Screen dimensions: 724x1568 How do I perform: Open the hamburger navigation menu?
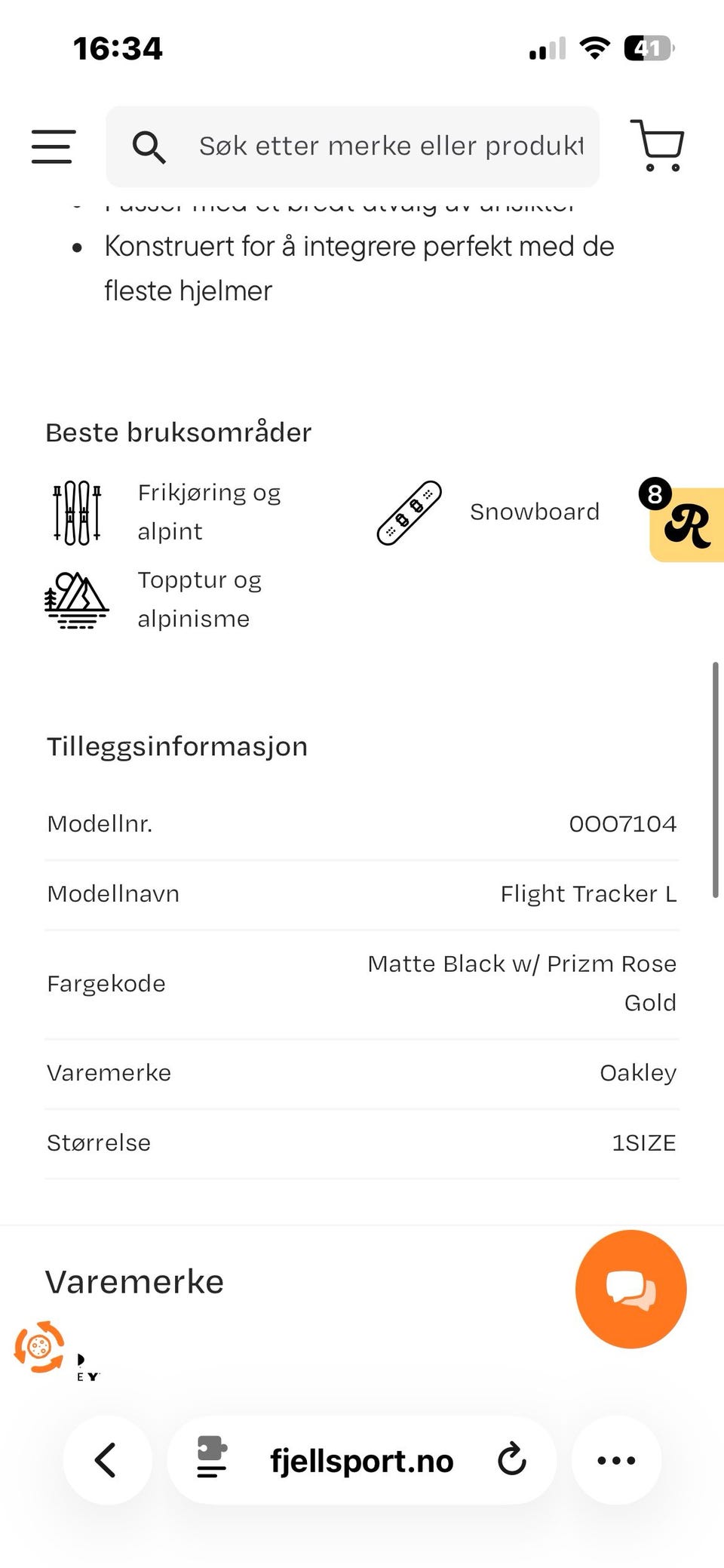point(52,146)
